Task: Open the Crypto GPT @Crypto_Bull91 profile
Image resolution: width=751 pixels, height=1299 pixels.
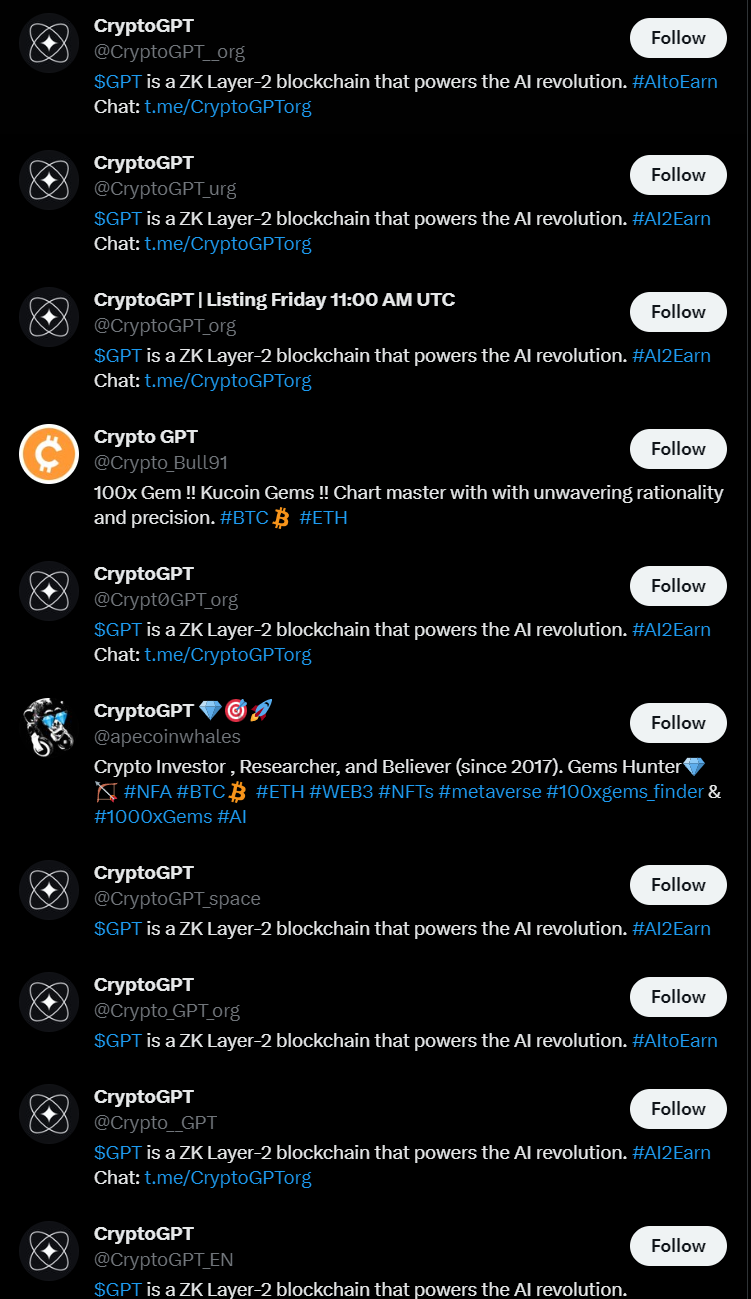Action: click(146, 437)
